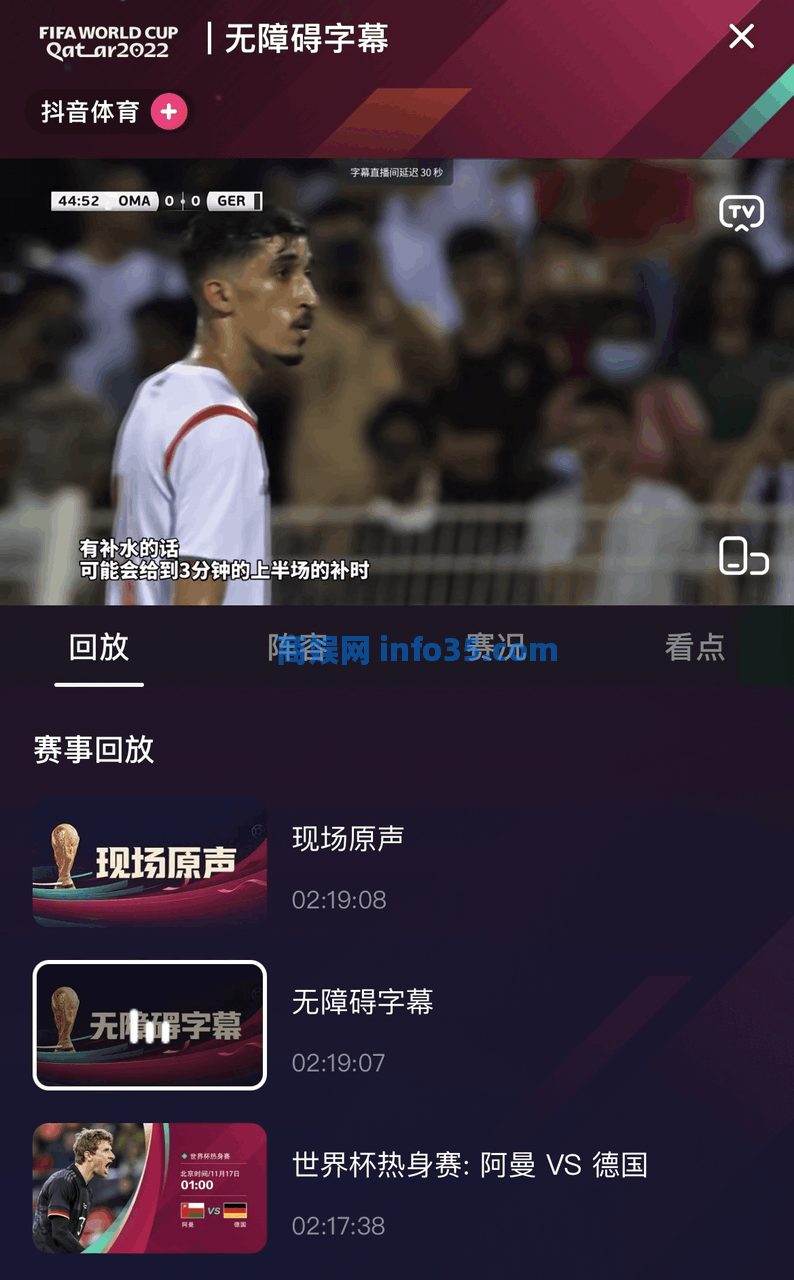Viewport: 794px width, 1280px height.
Task: Play the 现场原声 replay thumbnail
Action: click(x=149, y=862)
